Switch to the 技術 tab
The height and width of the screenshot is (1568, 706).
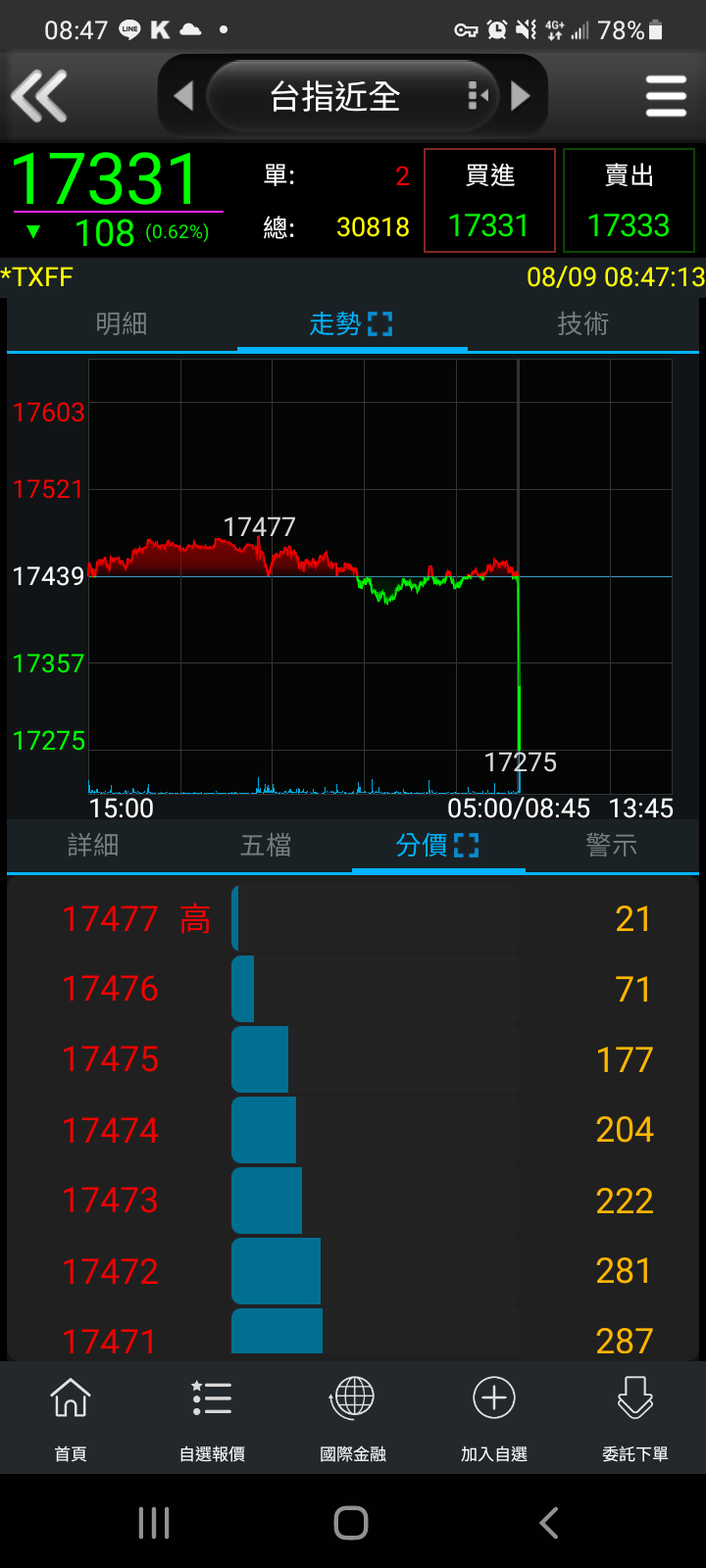click(583, 323)
